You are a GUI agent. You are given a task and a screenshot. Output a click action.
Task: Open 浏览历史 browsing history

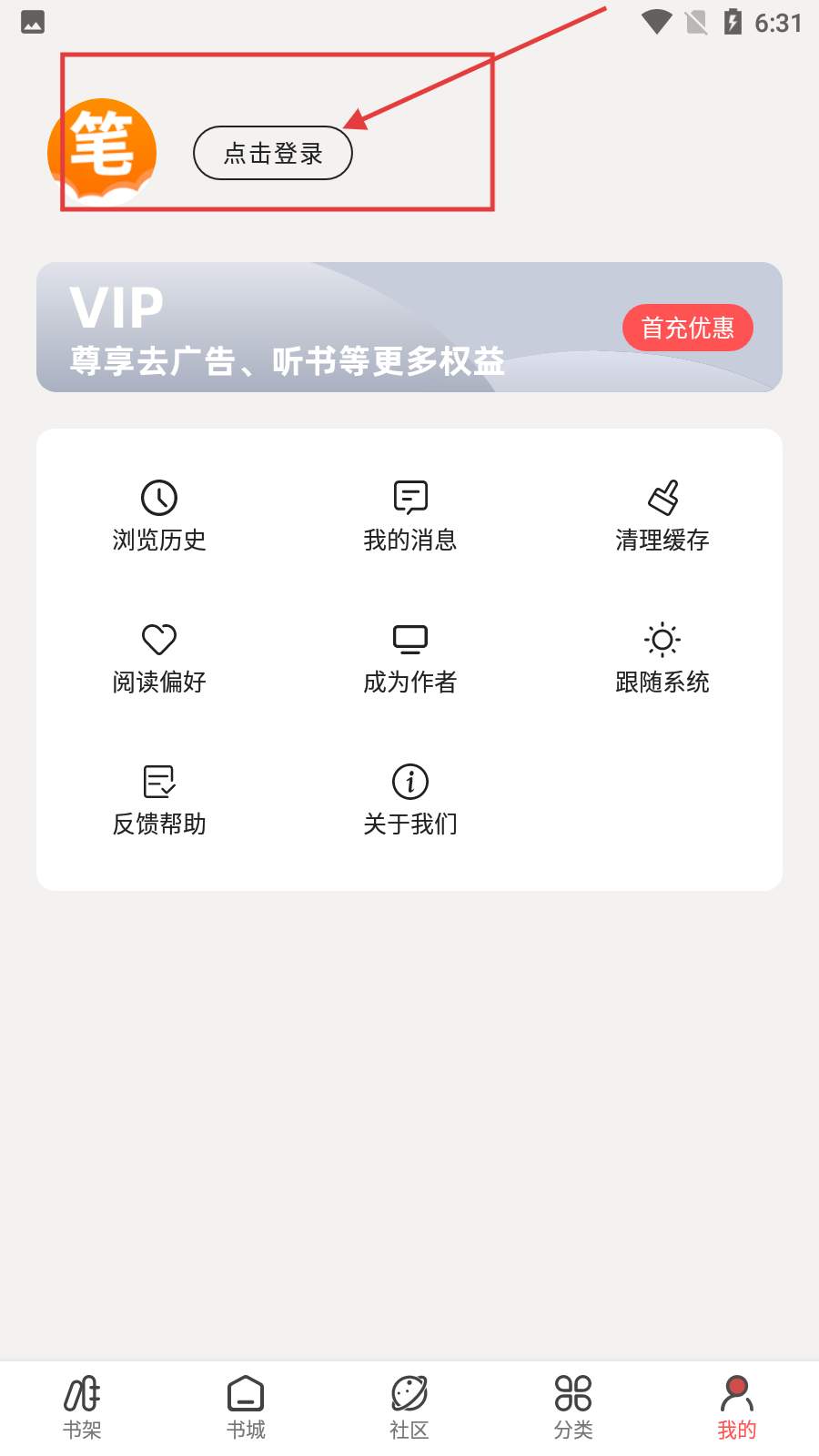click(159, 516)
